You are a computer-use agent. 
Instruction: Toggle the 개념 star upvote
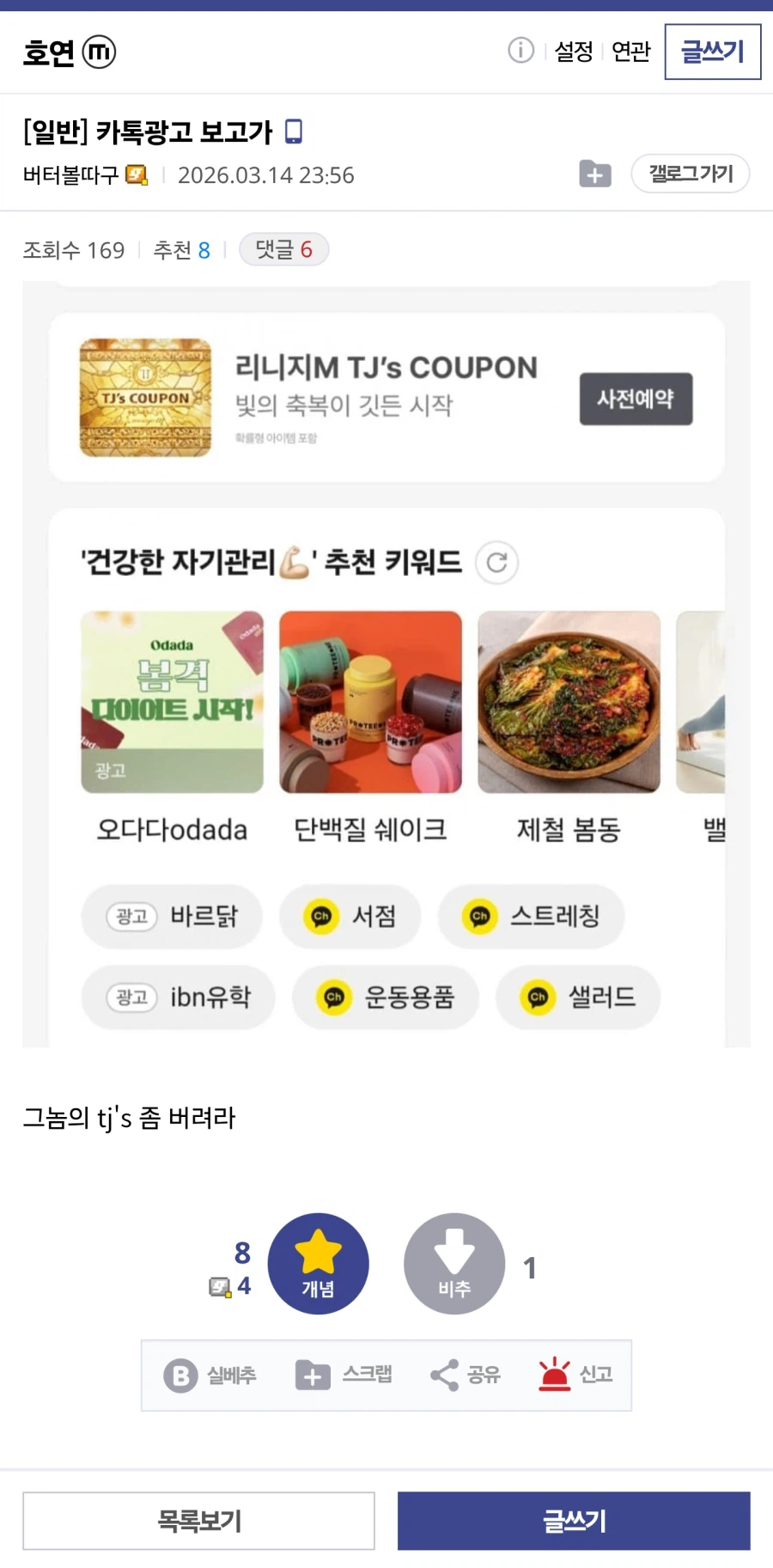pos(319,1263)
